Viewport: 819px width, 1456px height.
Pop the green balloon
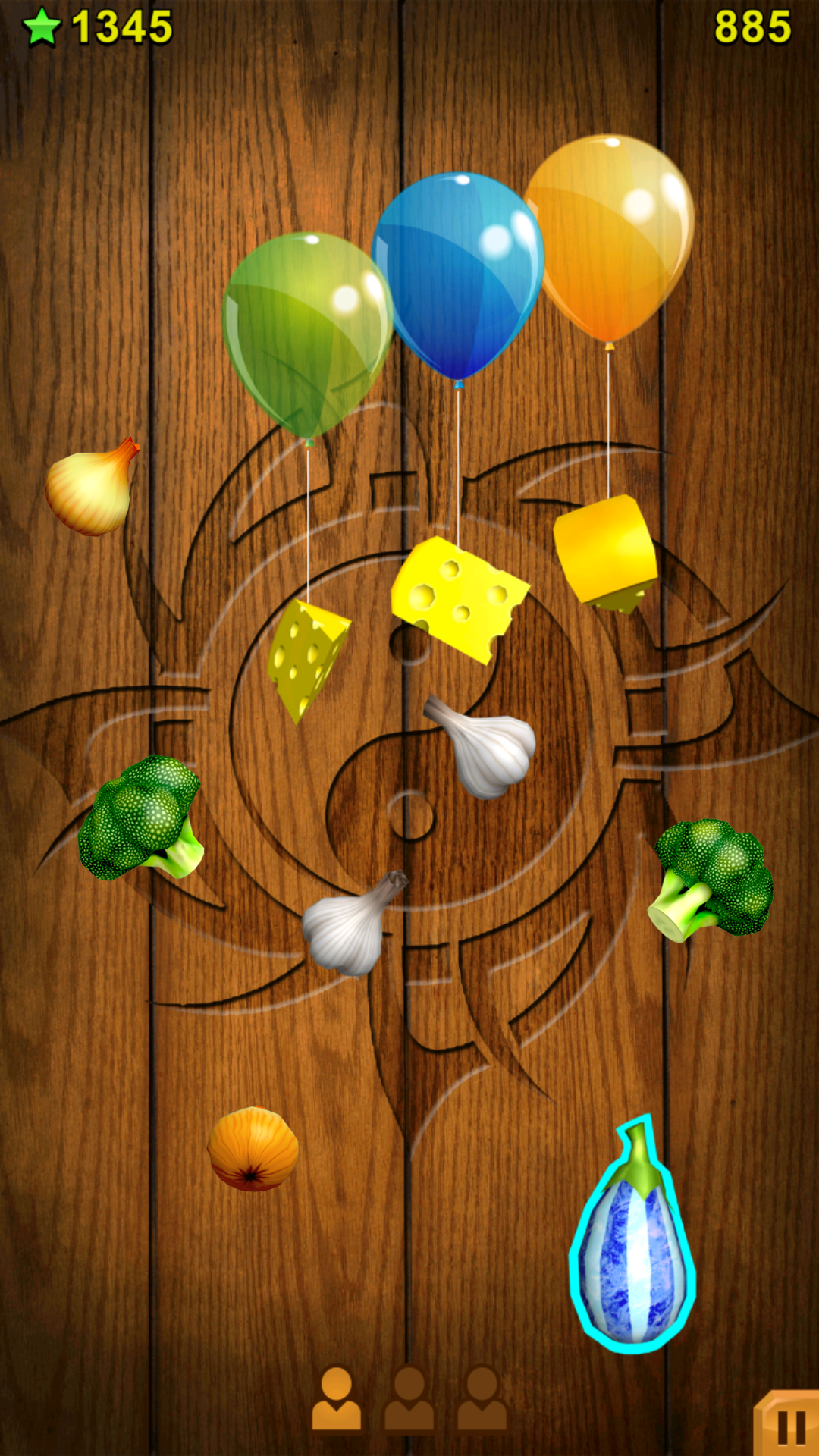click(307, 335)
